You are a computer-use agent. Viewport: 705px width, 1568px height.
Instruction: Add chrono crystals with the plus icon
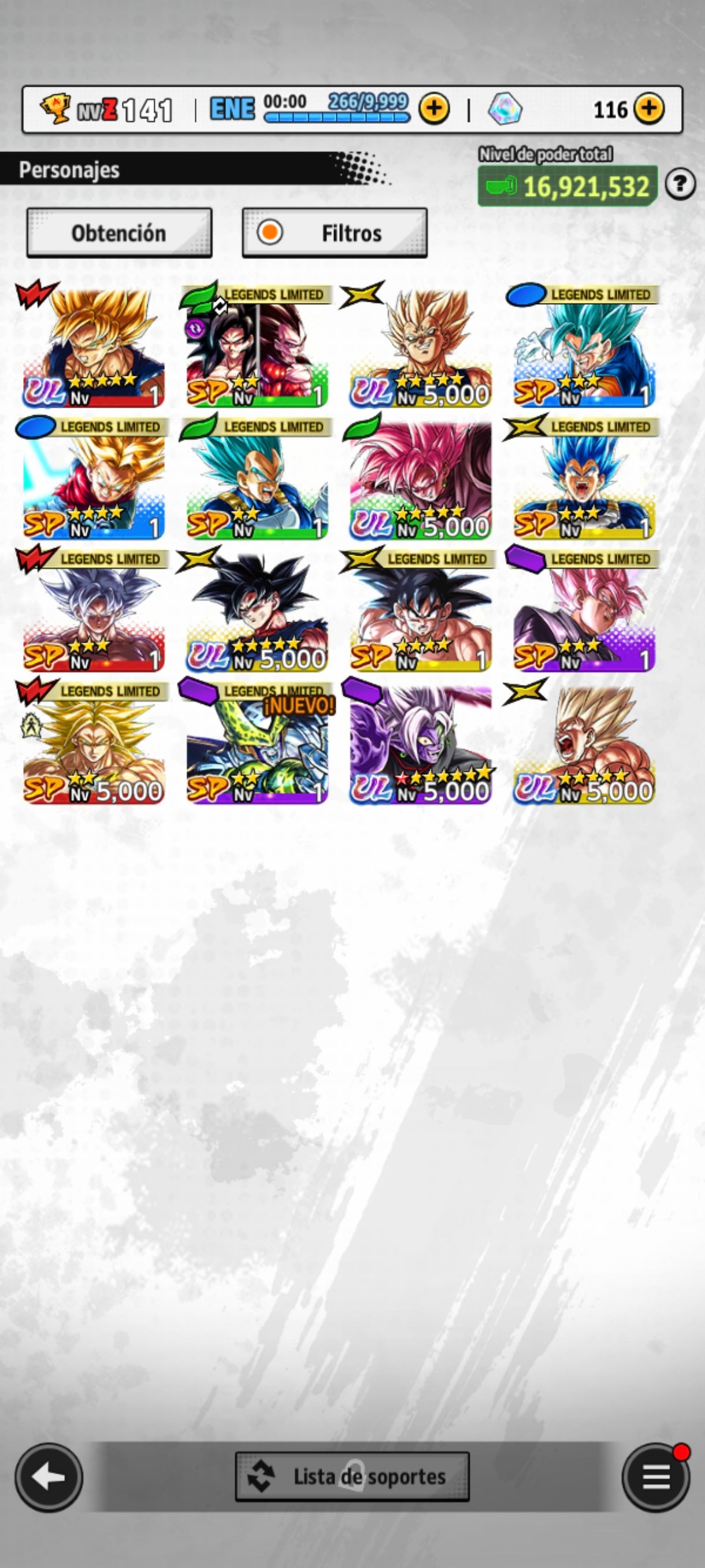coord(649,109)
